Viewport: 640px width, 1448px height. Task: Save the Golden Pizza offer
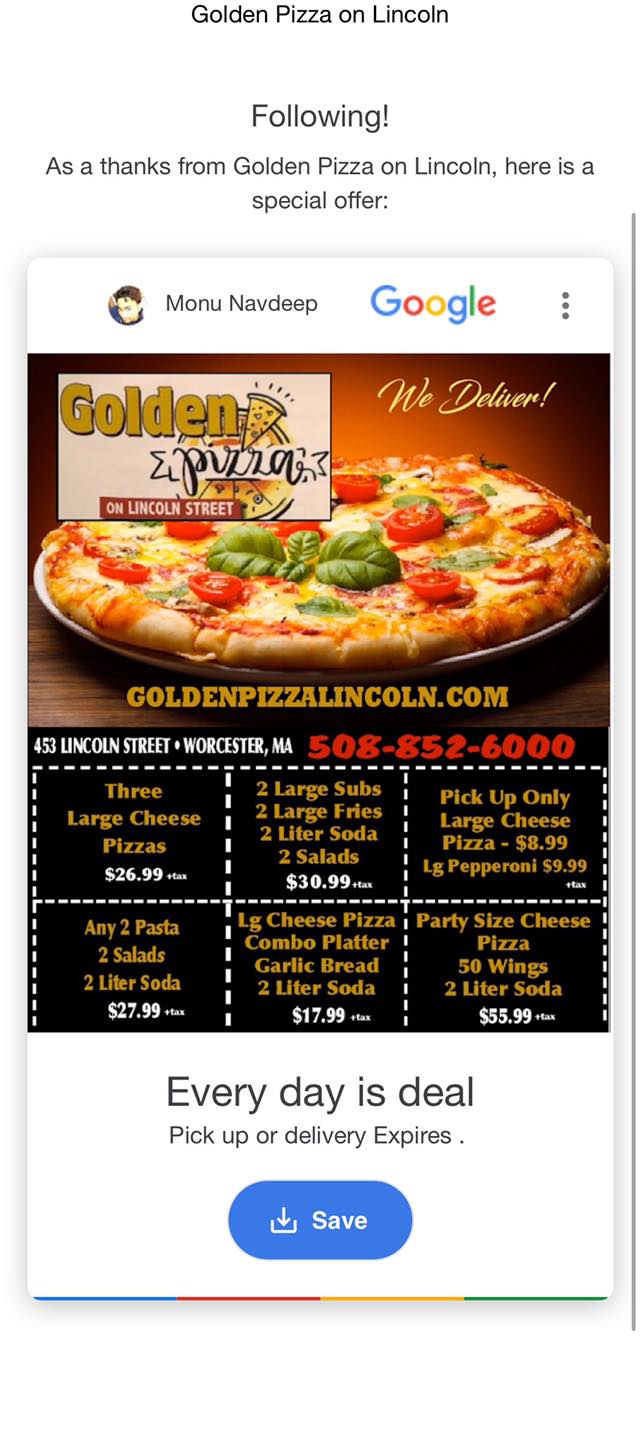320,1220
